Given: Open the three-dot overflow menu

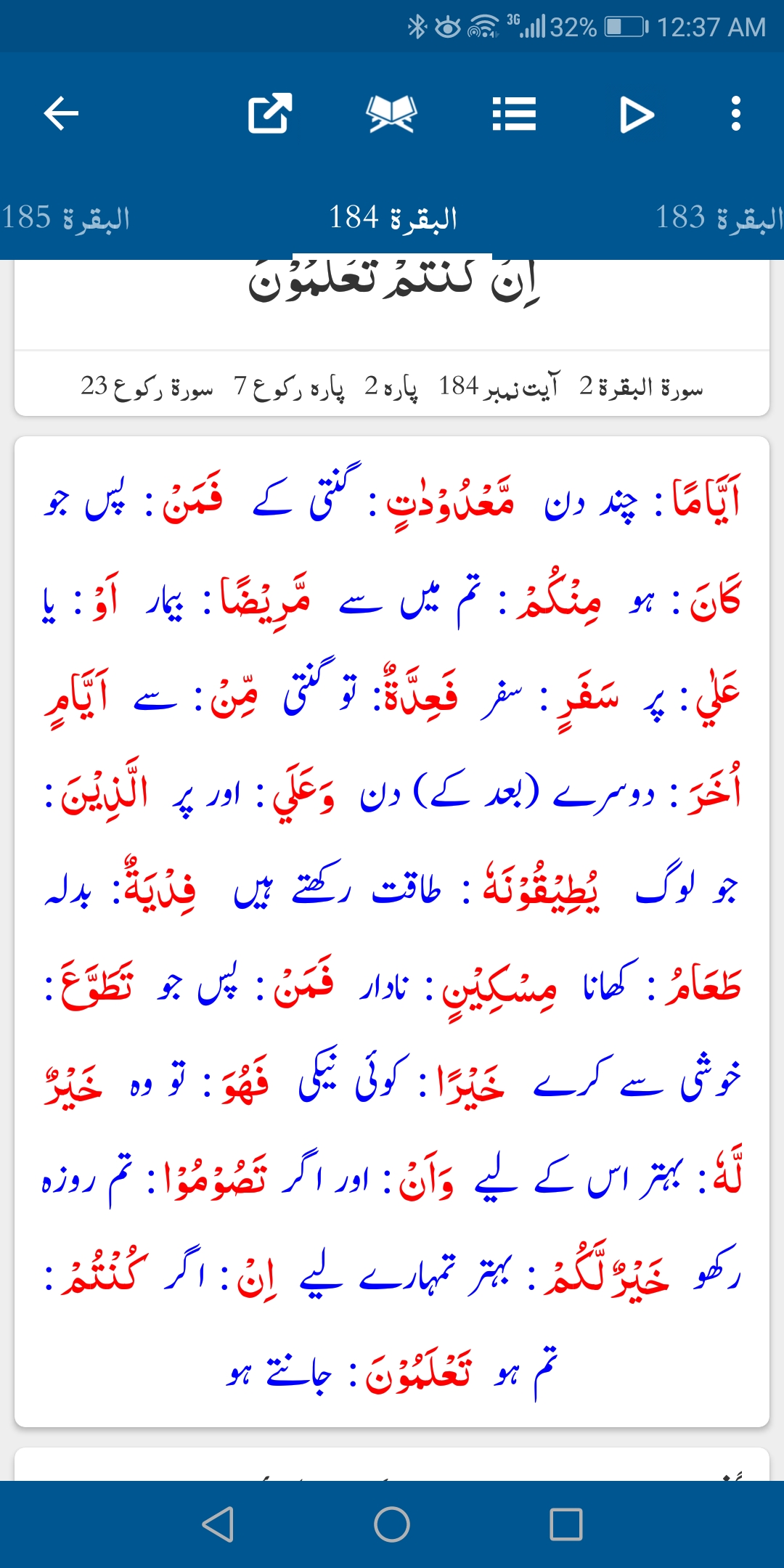Looking at the screenshot, I should (736, 114).
